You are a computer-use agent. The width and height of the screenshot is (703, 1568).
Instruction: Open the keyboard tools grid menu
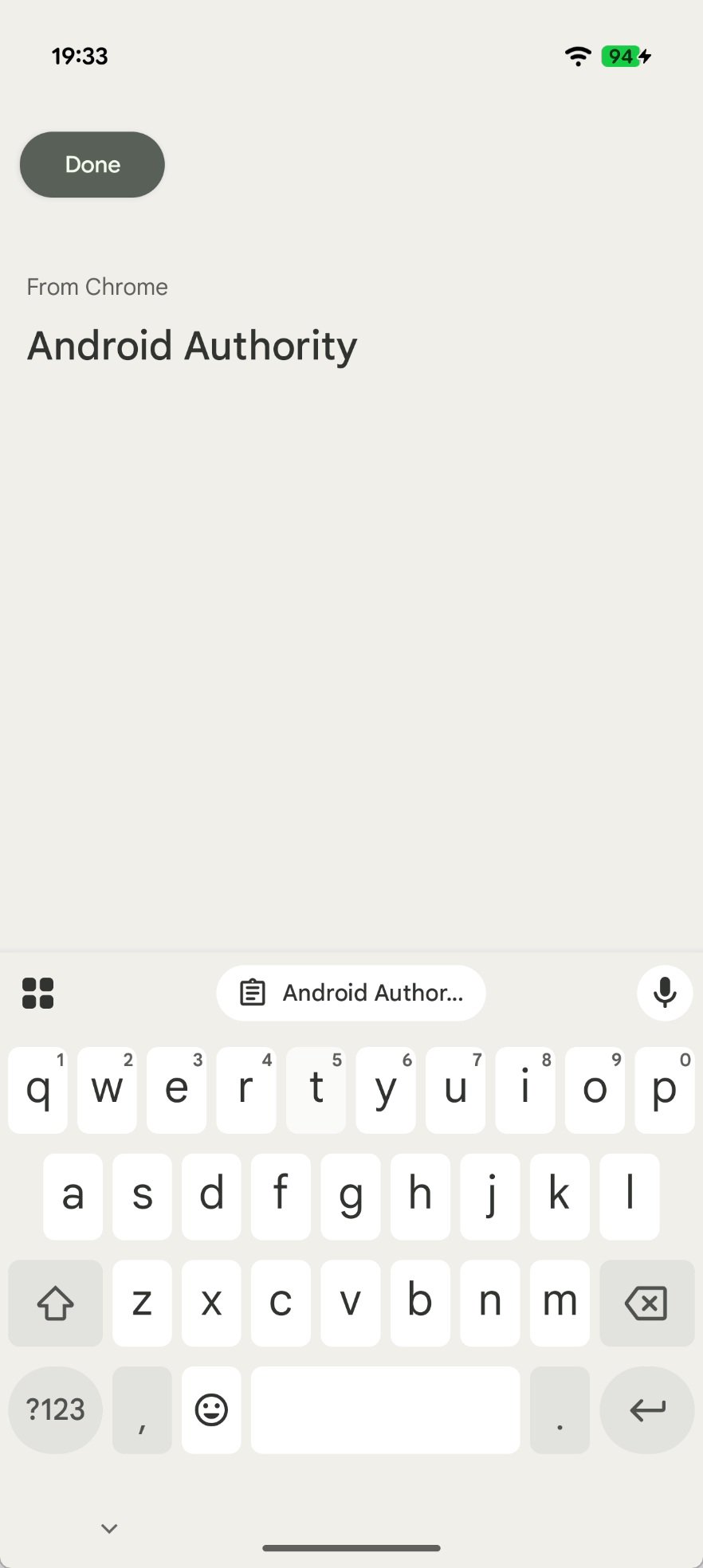pos(38,994)
